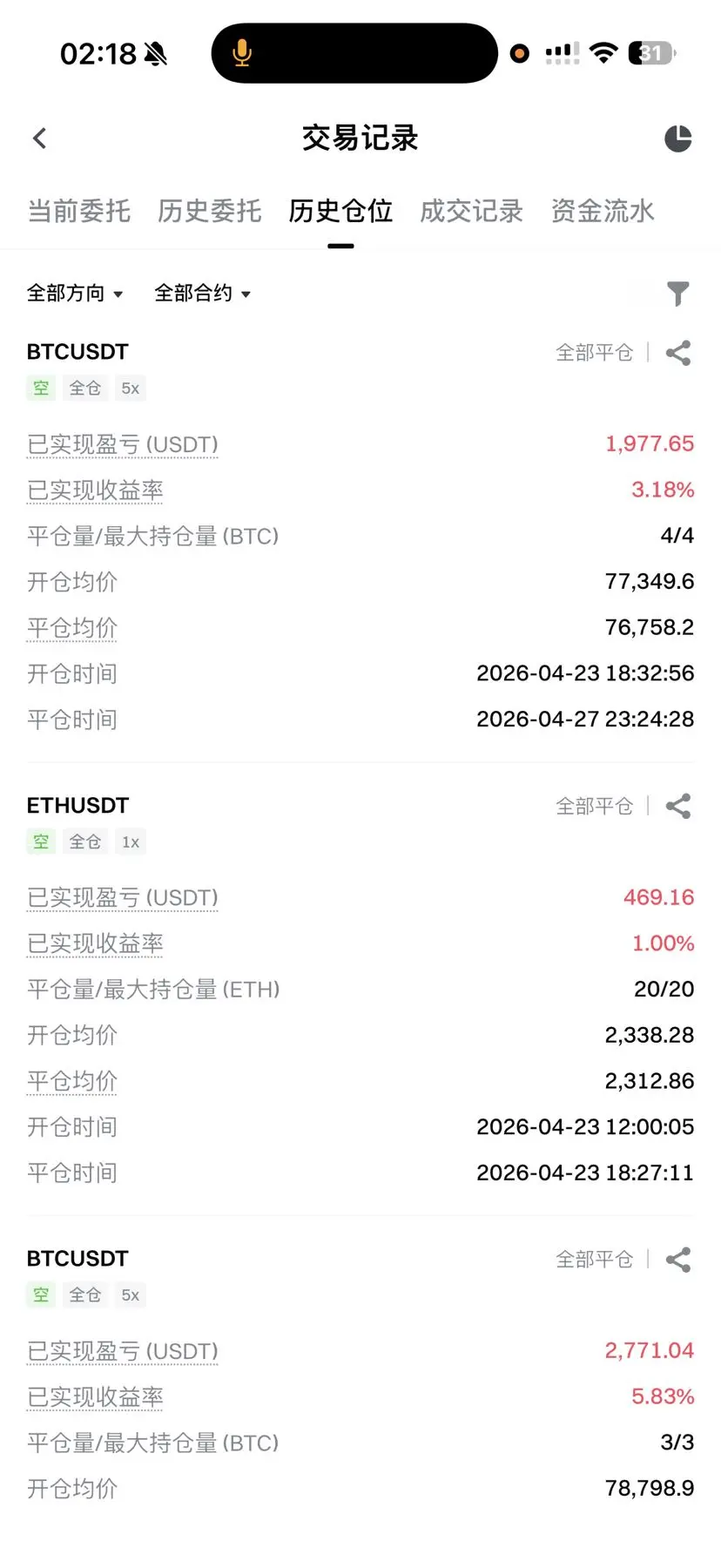Image resolution: width=721 pixels, height=1568 pixels.
Task: Select the 历史仓位 tab
Action: [x=340, y=211]
